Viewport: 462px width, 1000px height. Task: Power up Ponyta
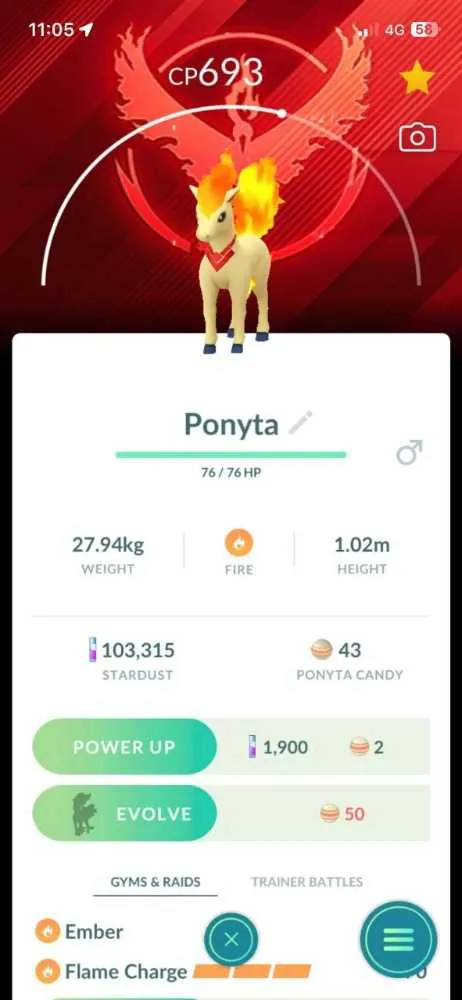pos(124,747)
